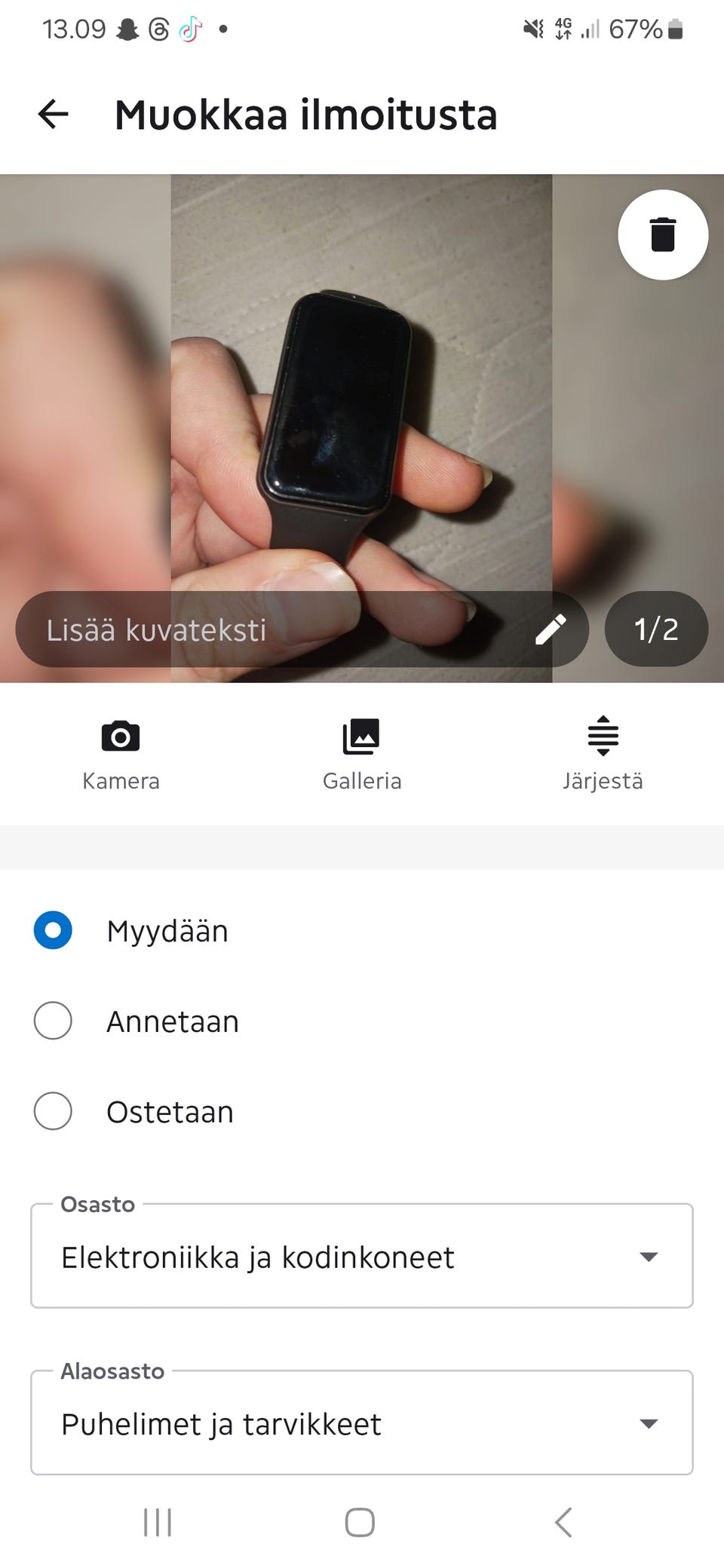Select the Annetaan radio option

53,1021
